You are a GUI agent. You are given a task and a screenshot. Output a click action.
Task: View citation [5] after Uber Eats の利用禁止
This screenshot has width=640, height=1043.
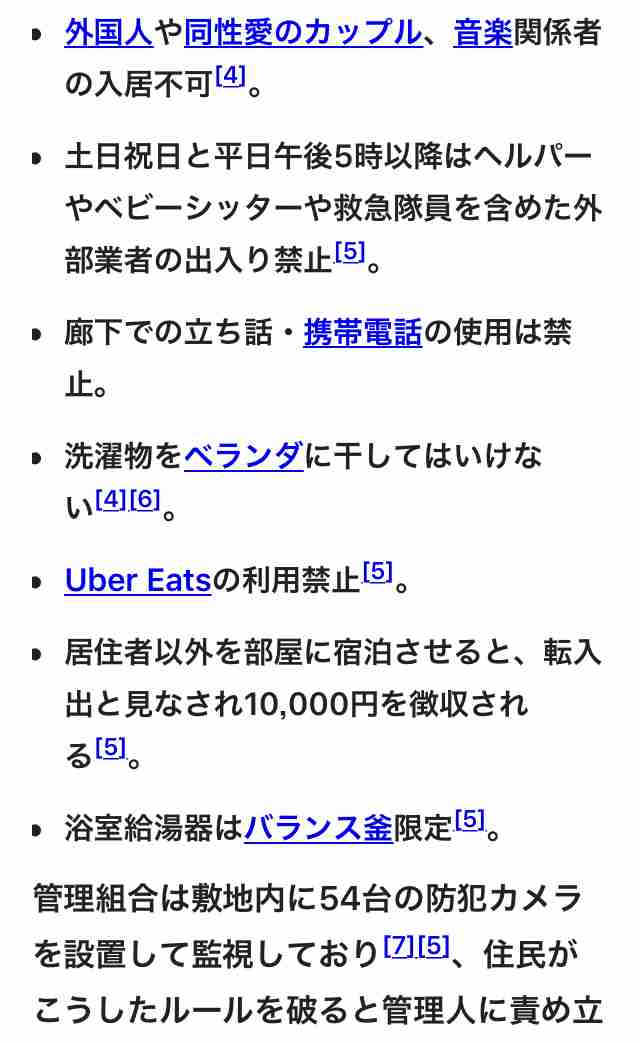point(378,571)
